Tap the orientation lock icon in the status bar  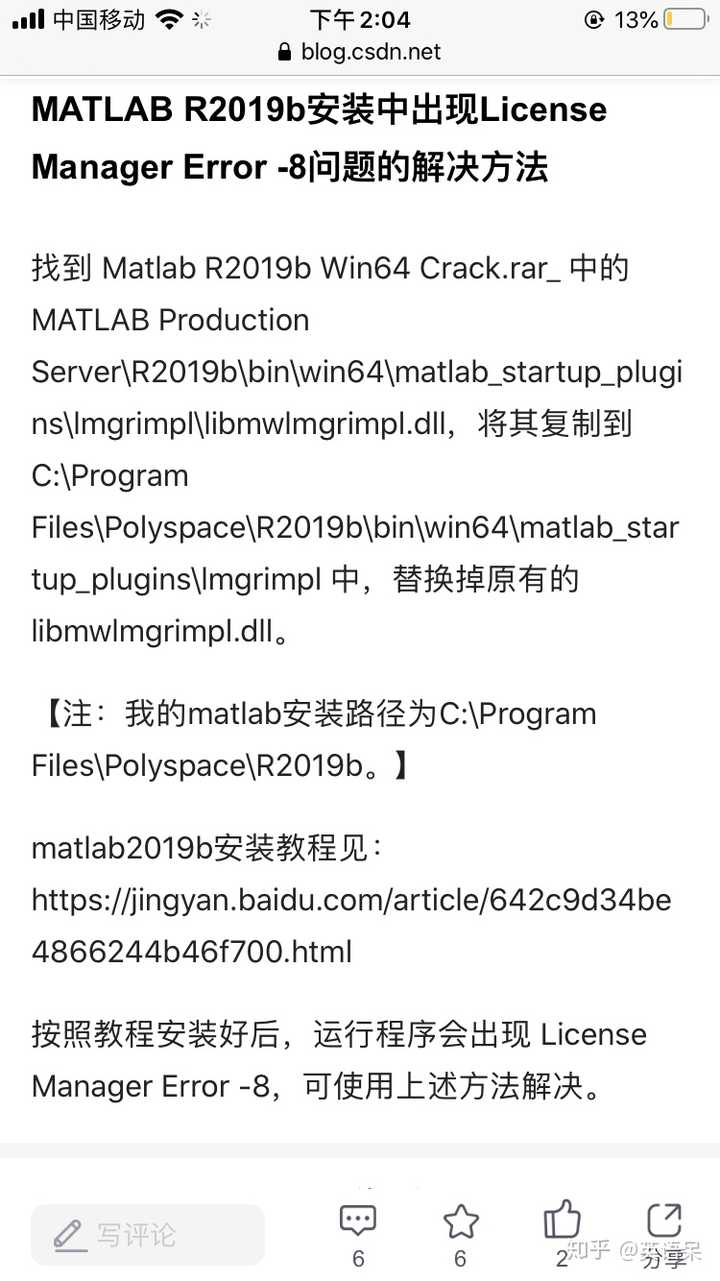594,18
